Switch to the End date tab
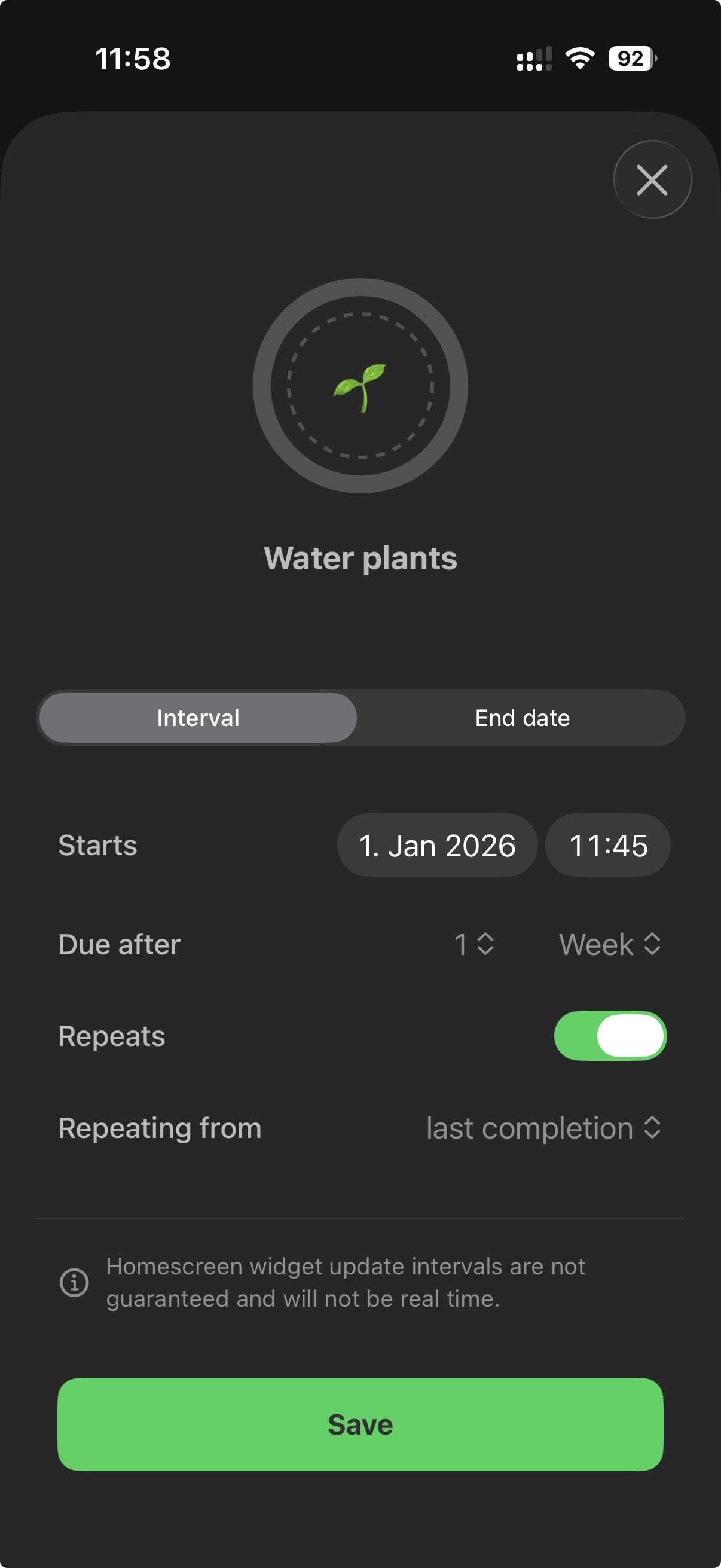Screen dimensions: 721x1568 pyautogui.click(x=522, y=718)
